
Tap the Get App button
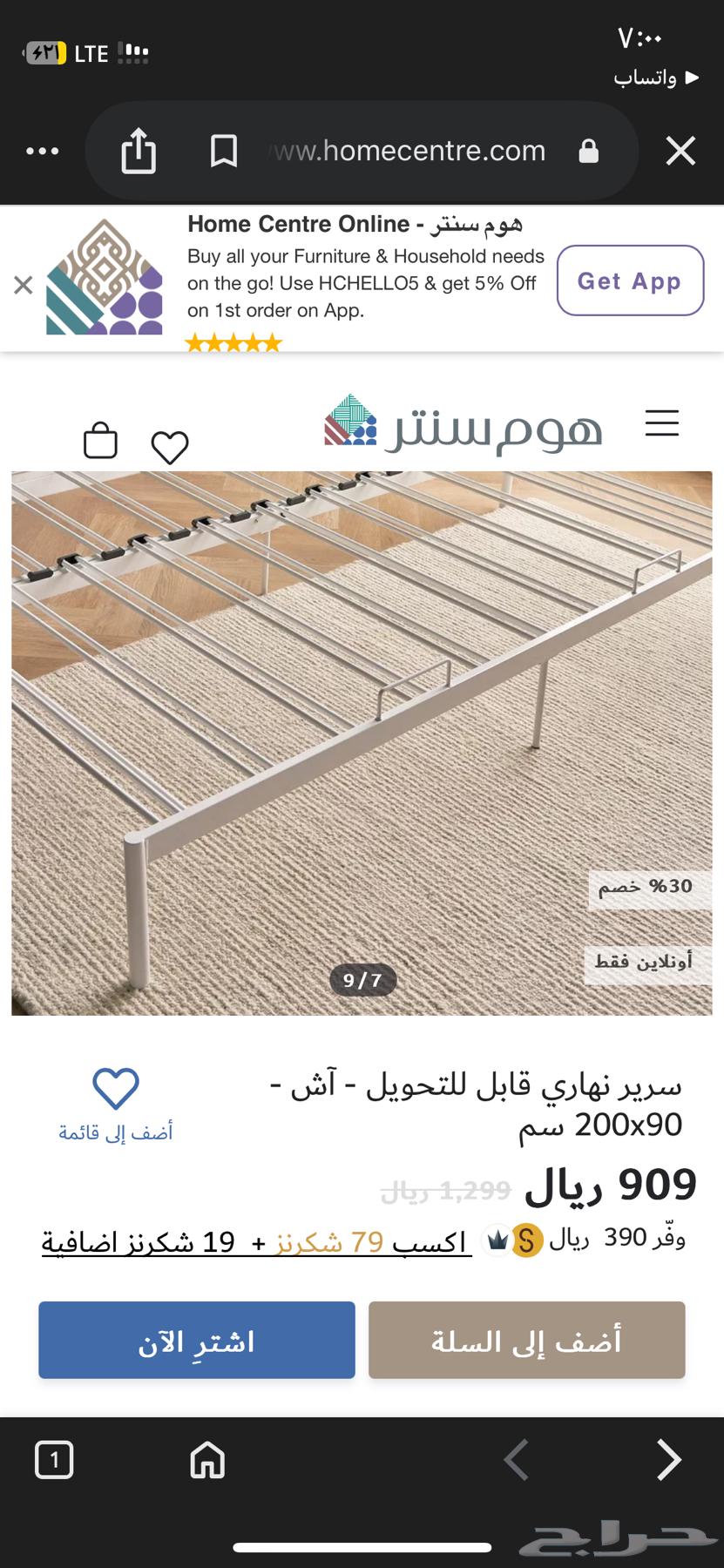[x=630, y=280]
